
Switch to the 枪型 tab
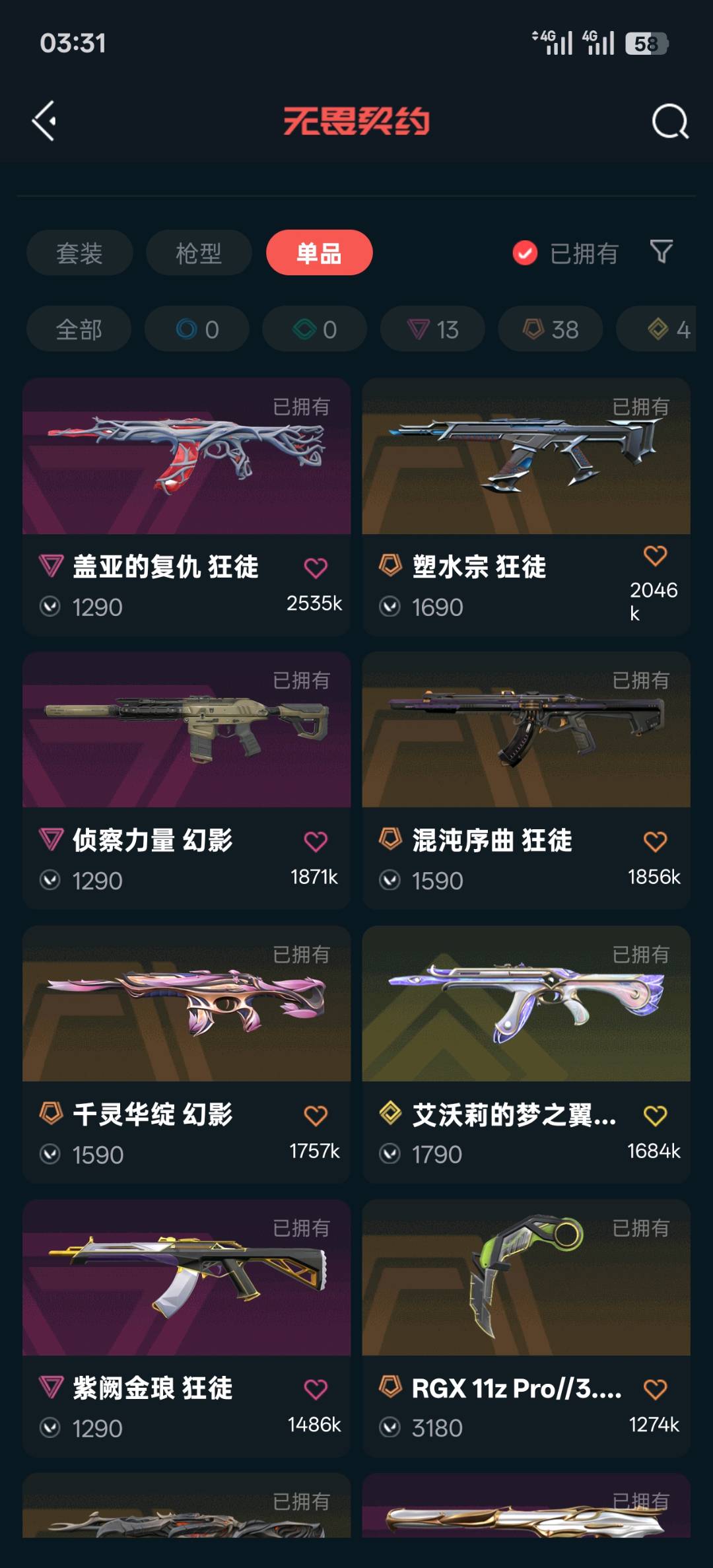pyautogui.click(x=199, y=253)
